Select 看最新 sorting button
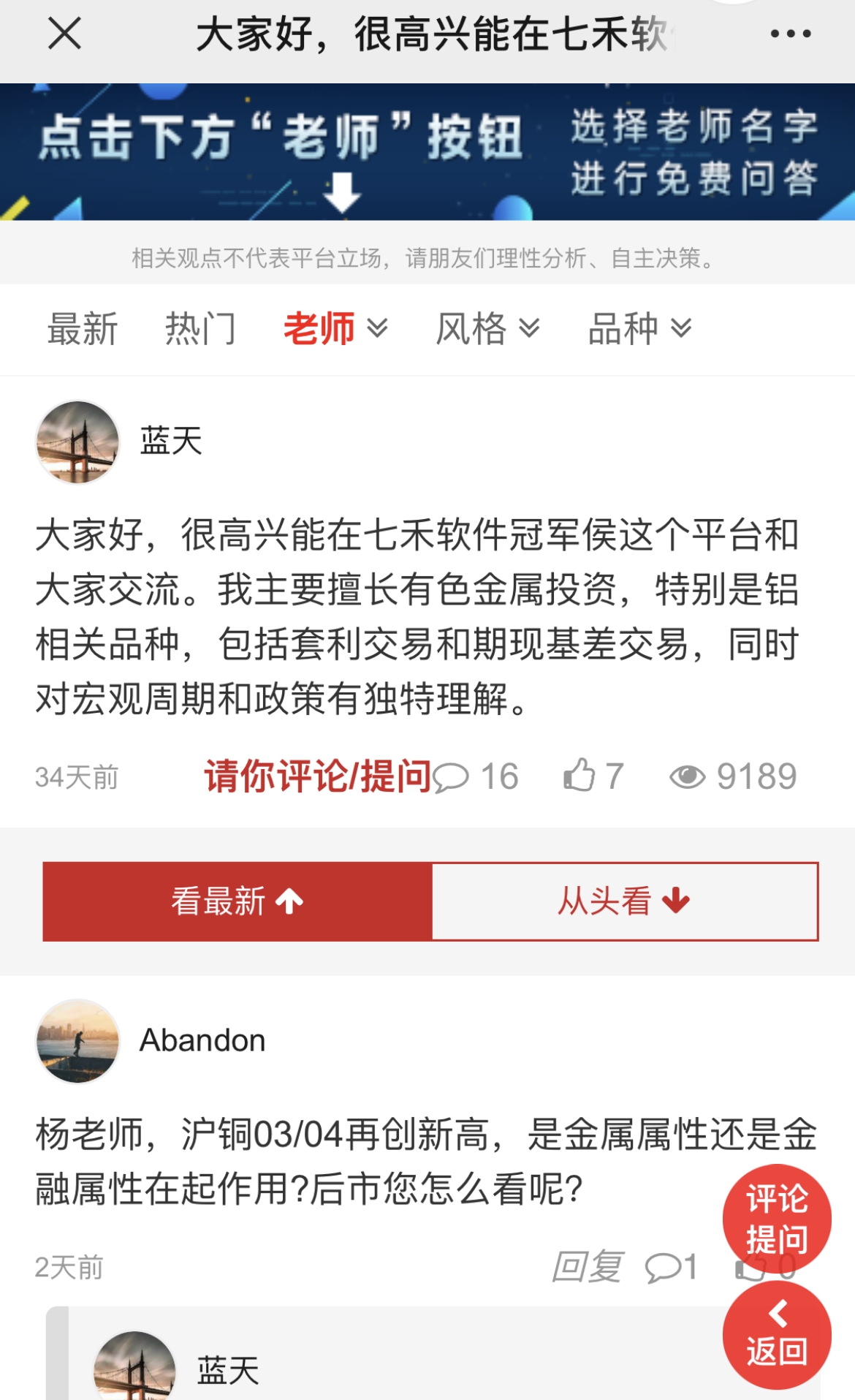855x1400 pixels. coord(237,901)
